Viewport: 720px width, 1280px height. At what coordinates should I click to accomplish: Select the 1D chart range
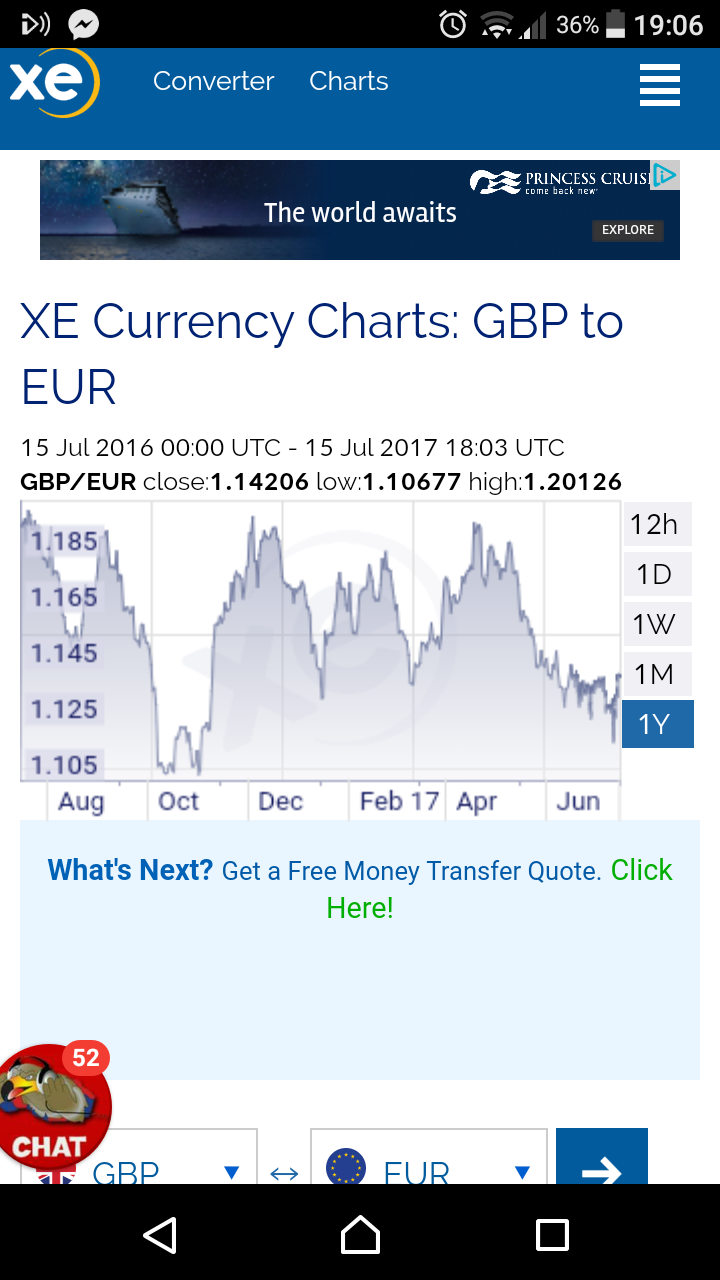[654, 574]
